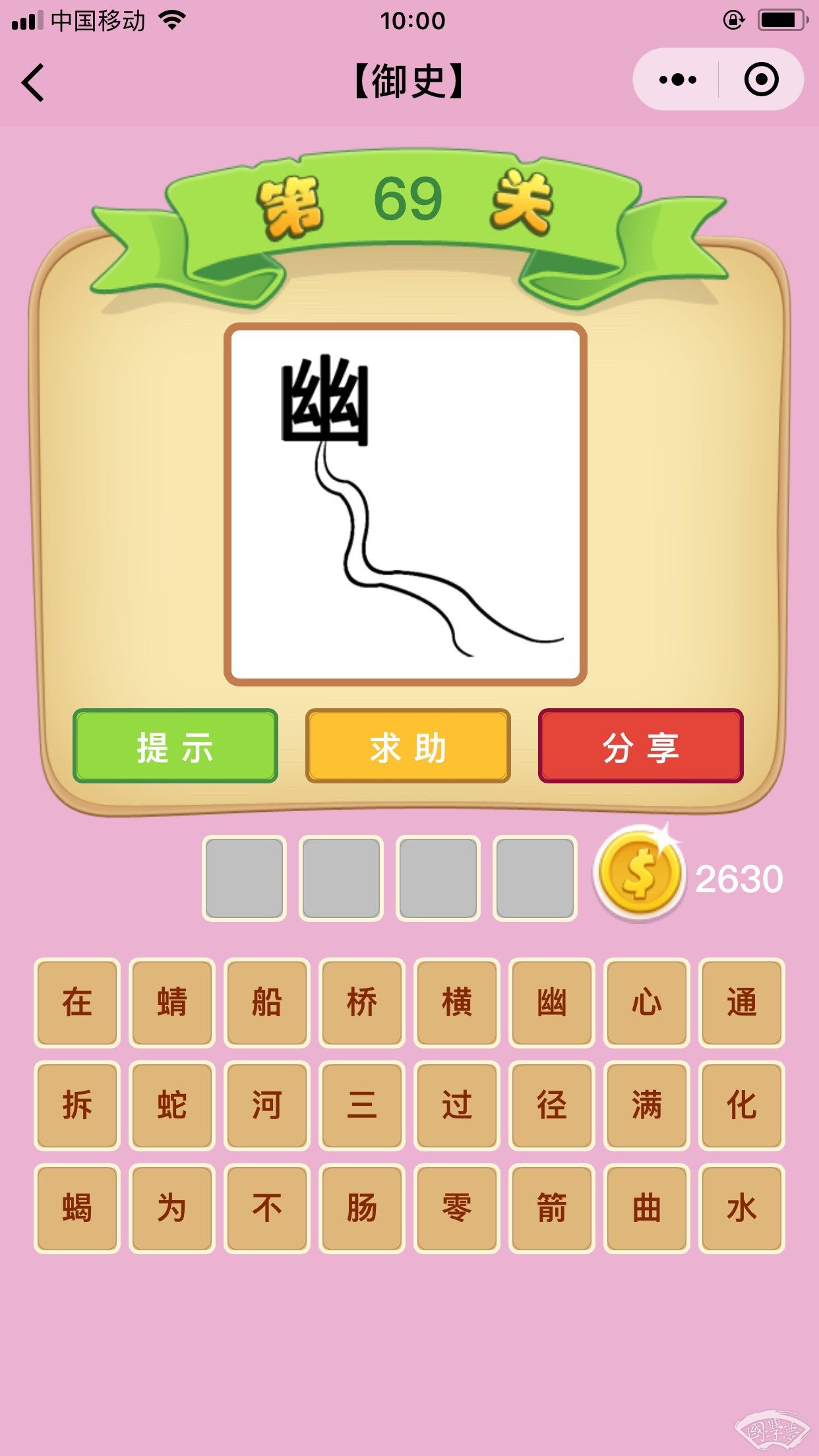
Task: Pick the character tile 肠
Action: pos(362,1208)
